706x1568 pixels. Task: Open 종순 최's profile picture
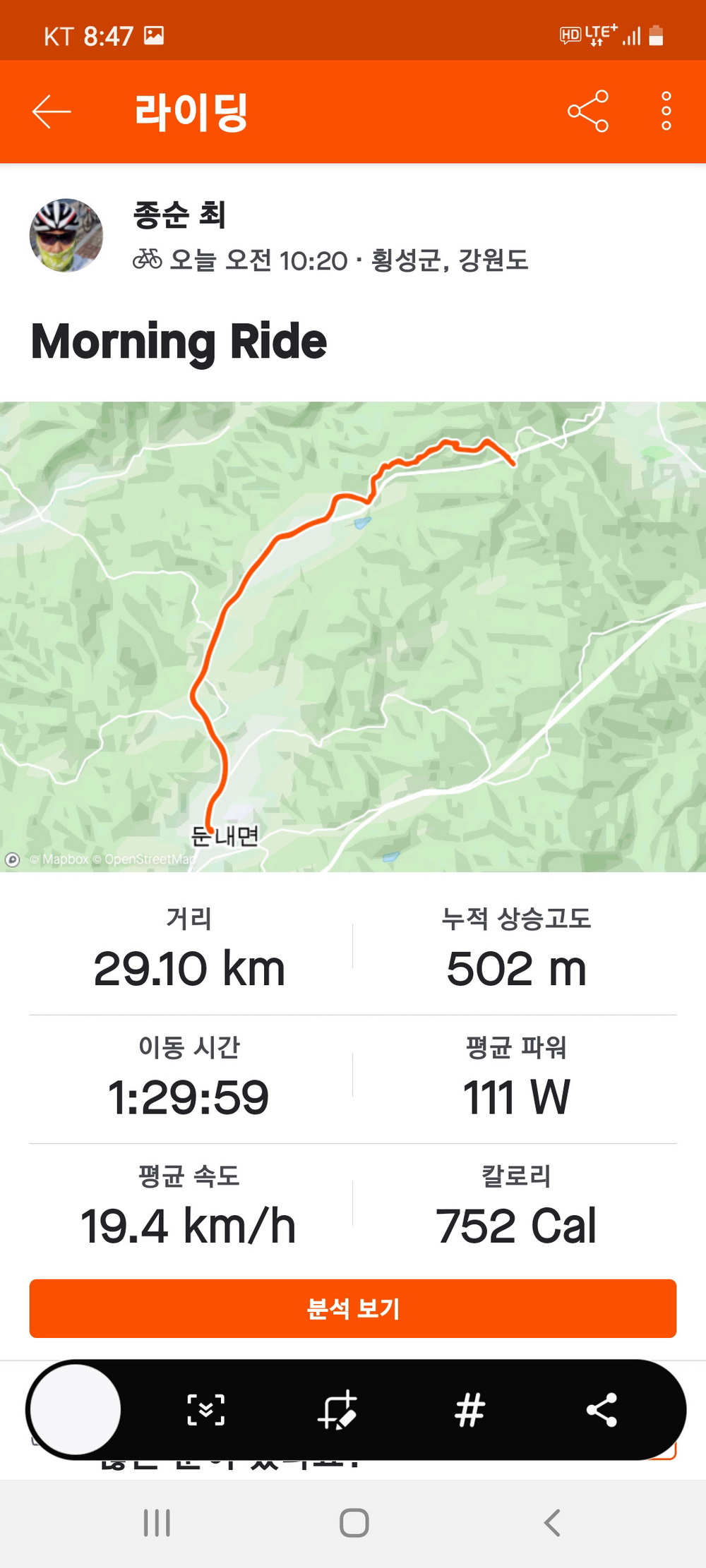click(x=66, y=235)
